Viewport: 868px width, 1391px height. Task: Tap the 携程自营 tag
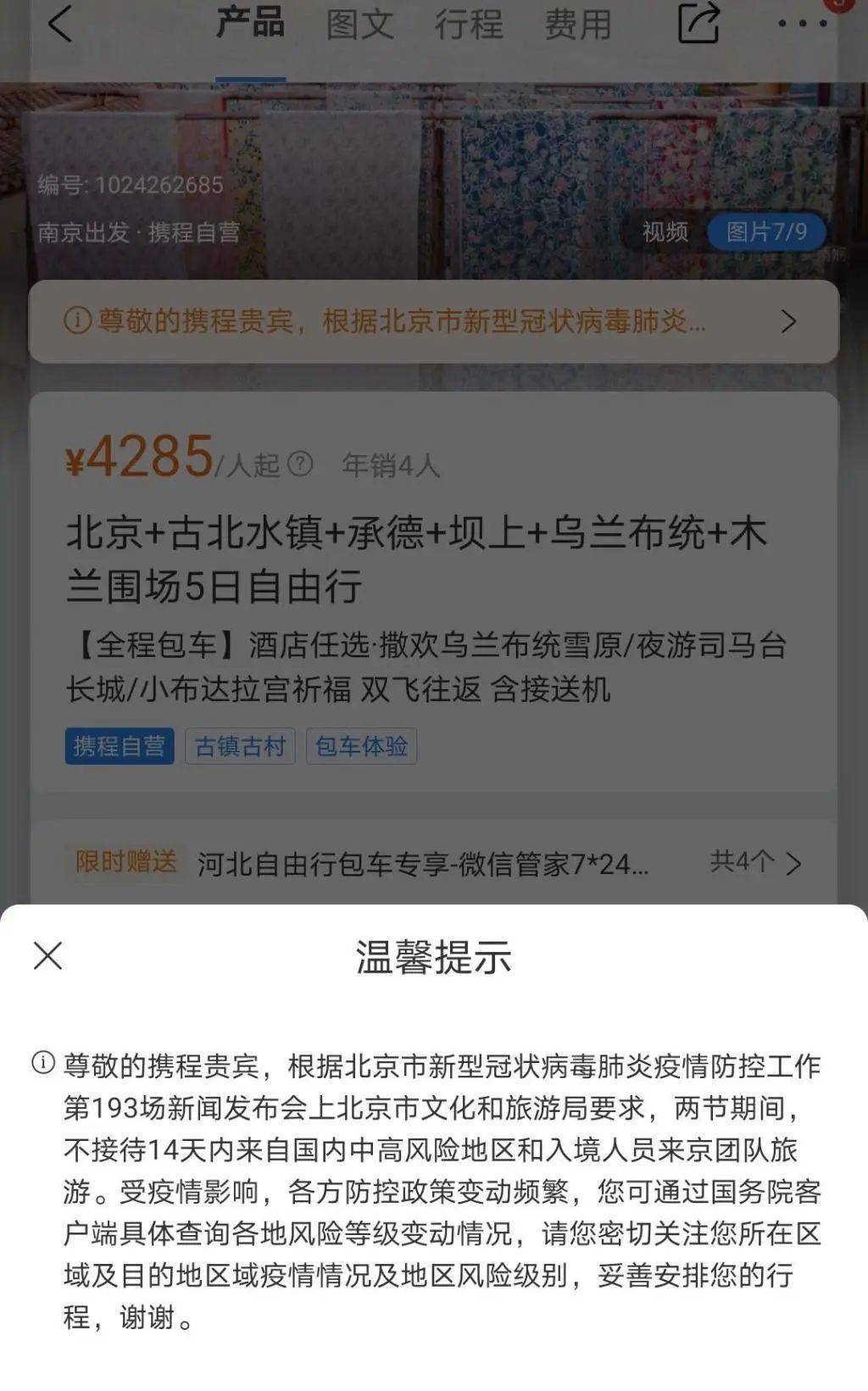120,746
